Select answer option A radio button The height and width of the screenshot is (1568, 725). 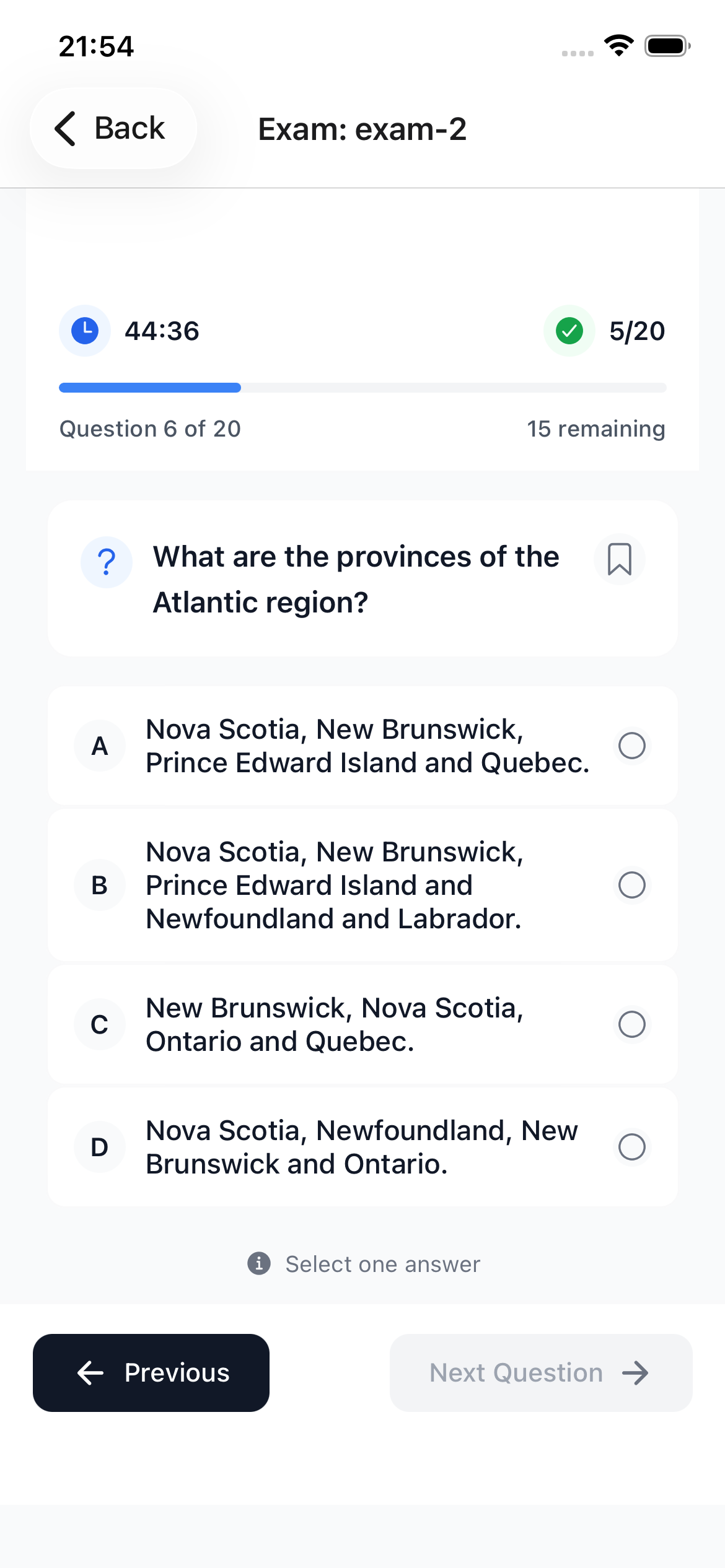point(631,746)
